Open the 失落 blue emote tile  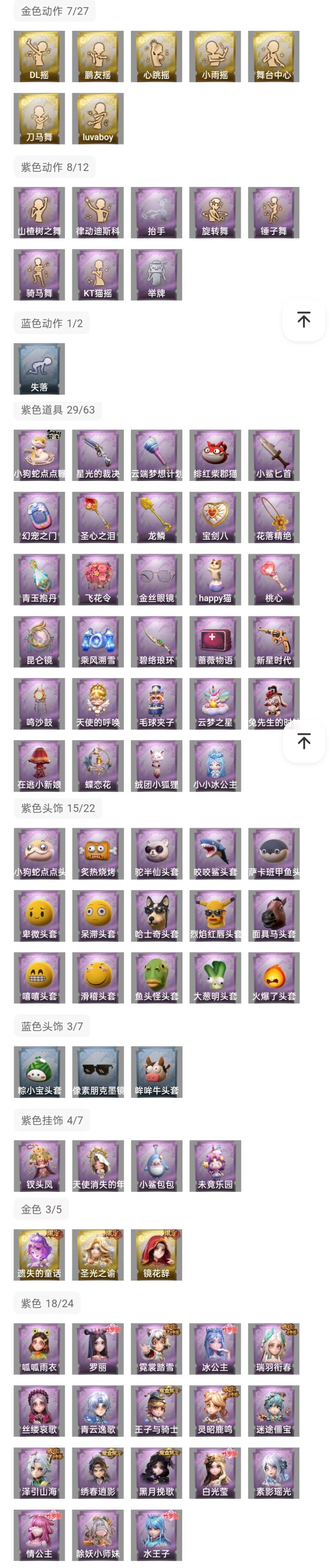coord(39,368)
